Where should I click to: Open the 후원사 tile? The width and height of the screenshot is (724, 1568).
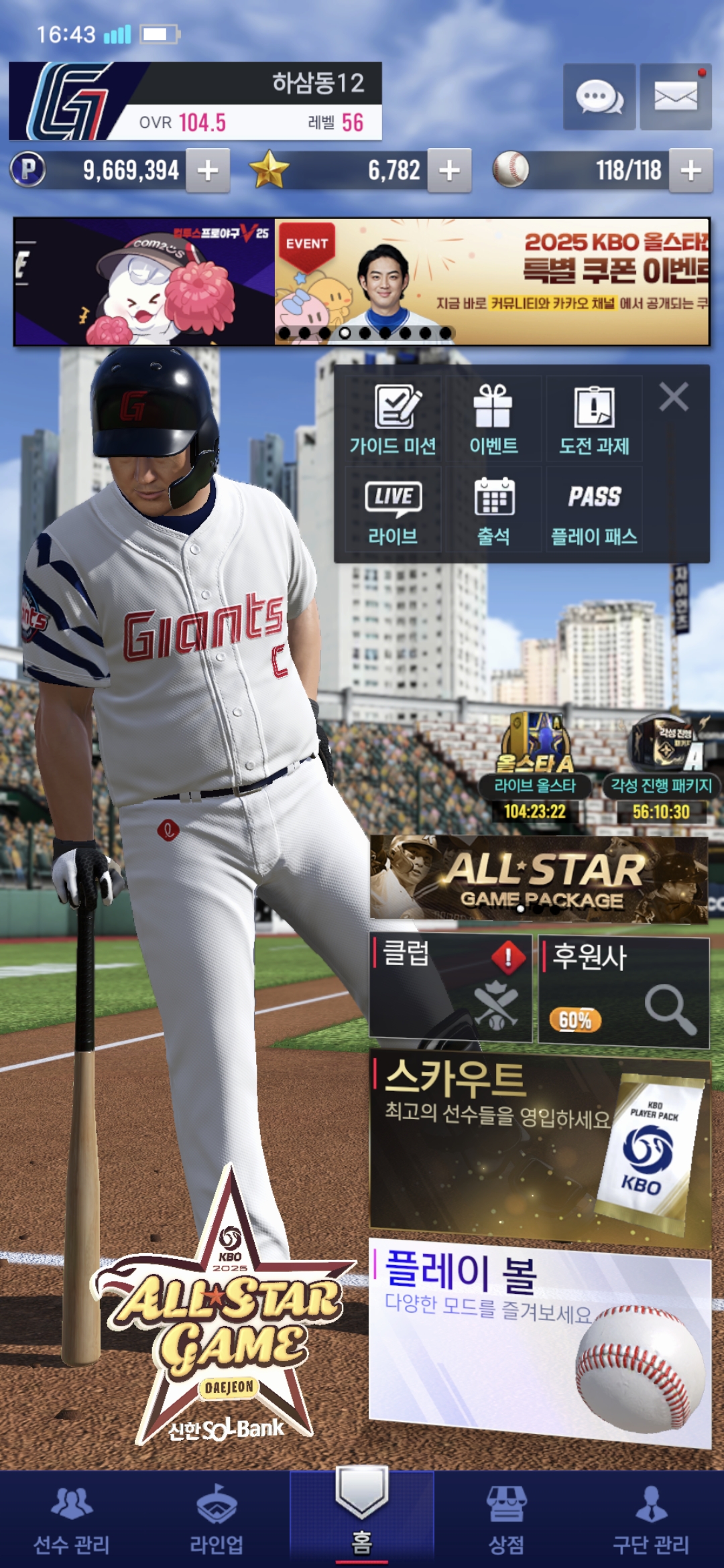pyautogui.click(x=624, y=992)
